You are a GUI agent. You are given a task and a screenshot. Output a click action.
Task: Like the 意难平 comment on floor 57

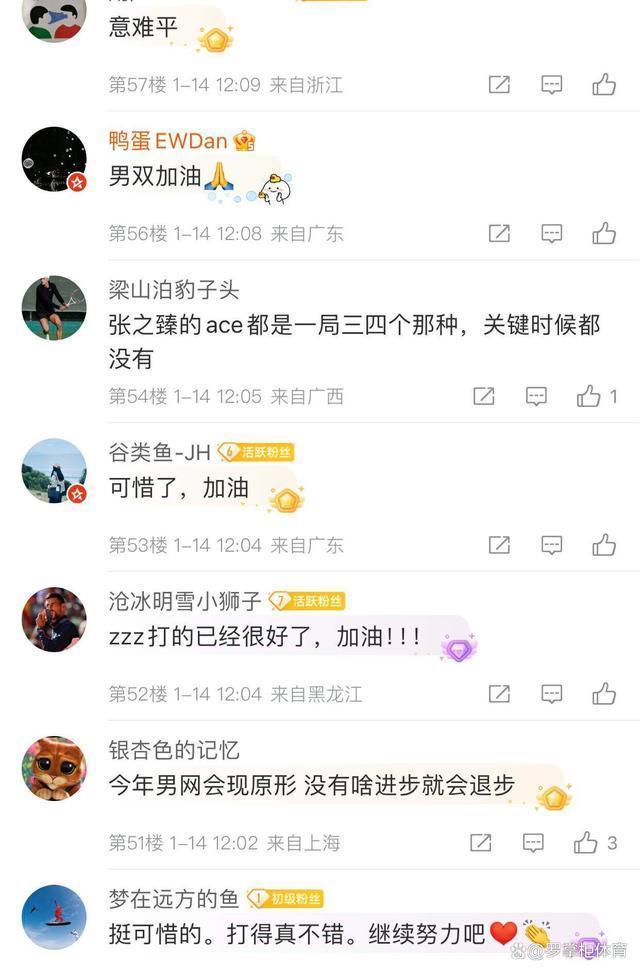click(x=604, y=85)
